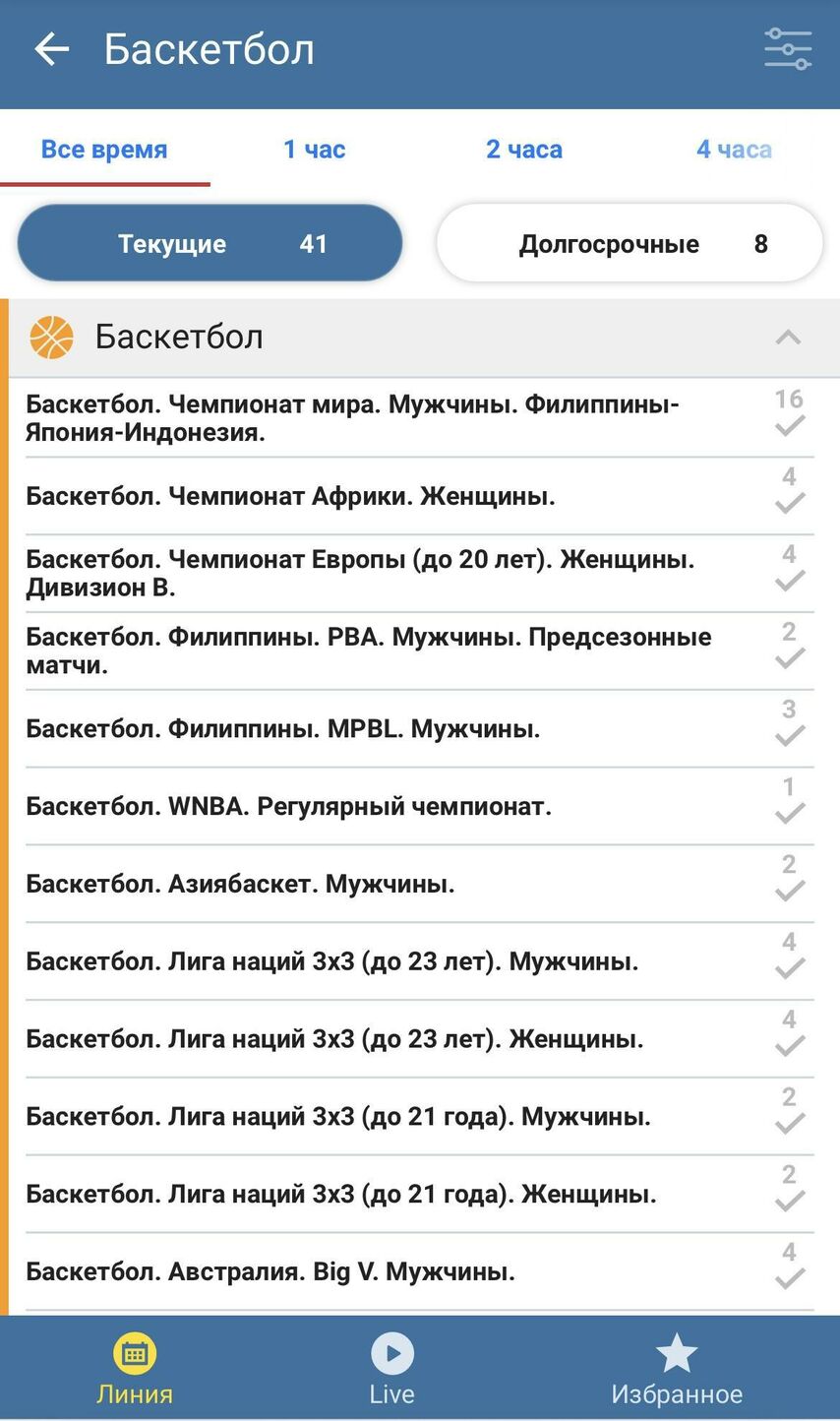Open Лига наций 3х3 до 21 Мужчины

[x=420, y=1117]
